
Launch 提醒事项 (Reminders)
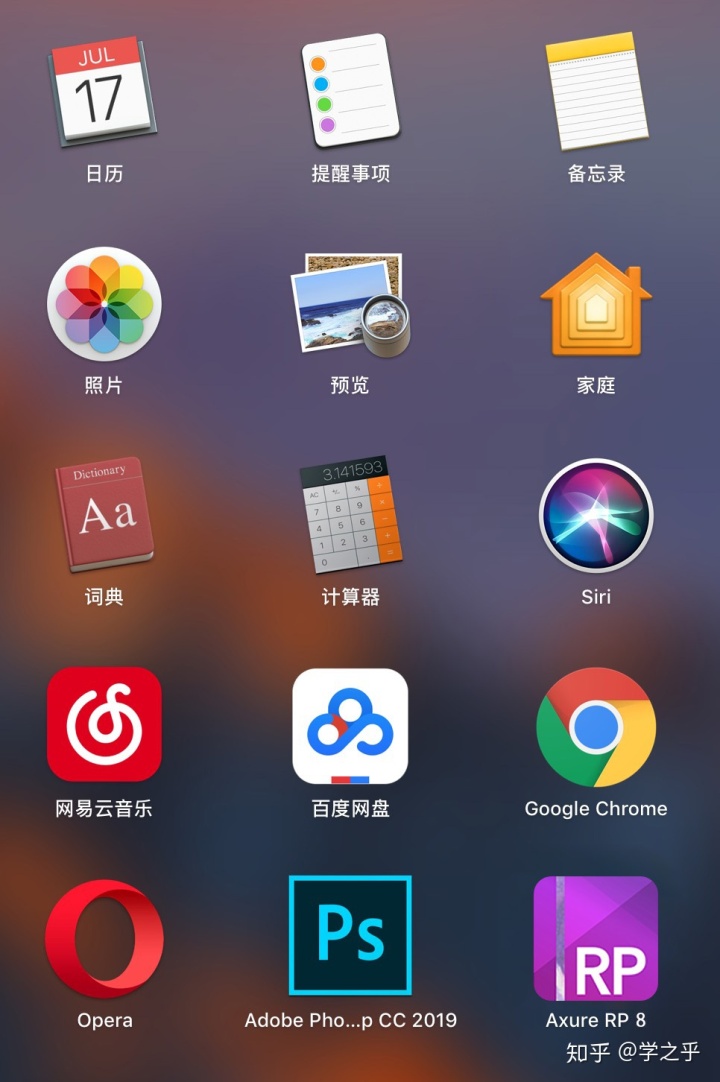coord(348,90)
